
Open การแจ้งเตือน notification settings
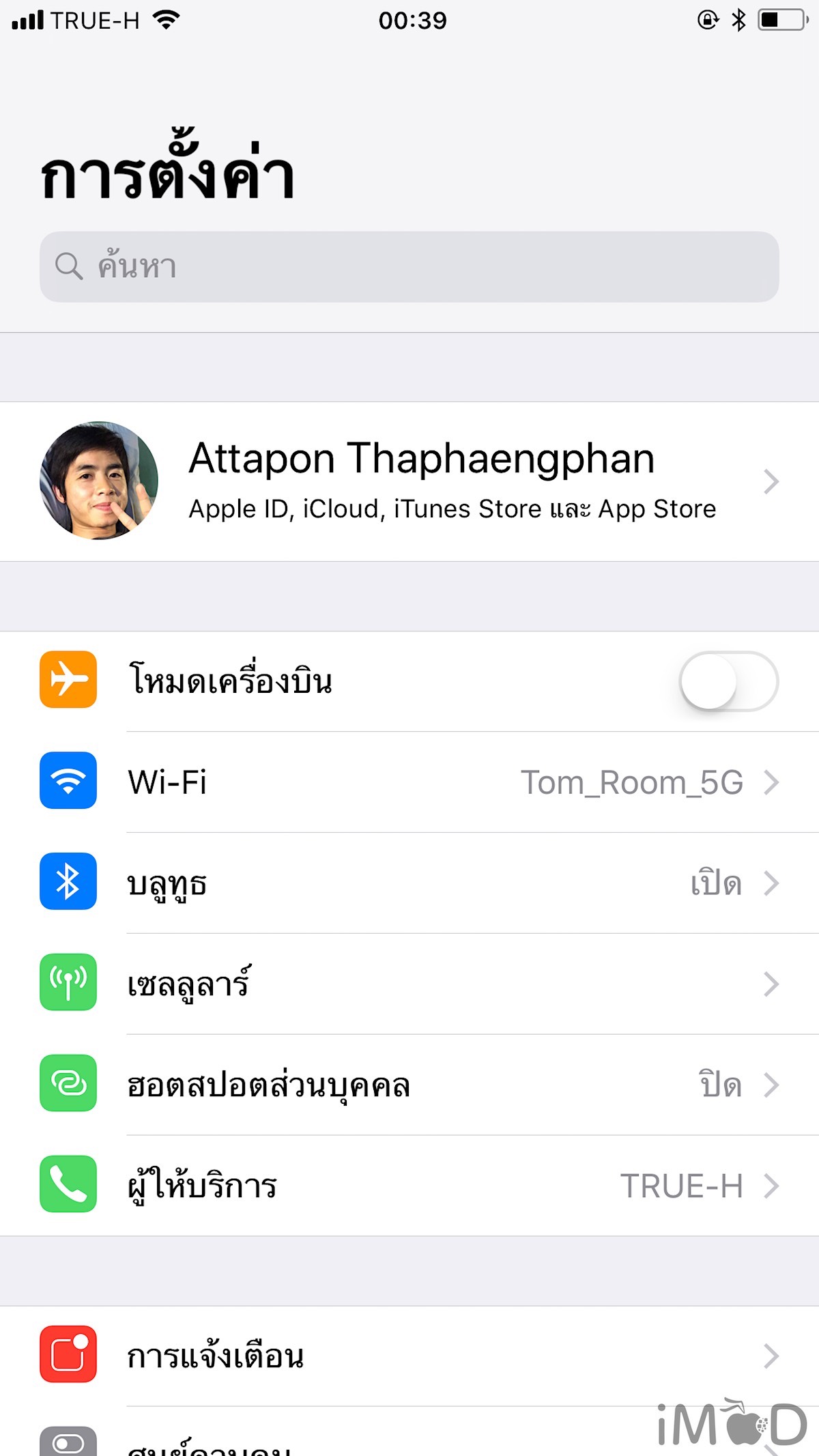coord(216,1355)
